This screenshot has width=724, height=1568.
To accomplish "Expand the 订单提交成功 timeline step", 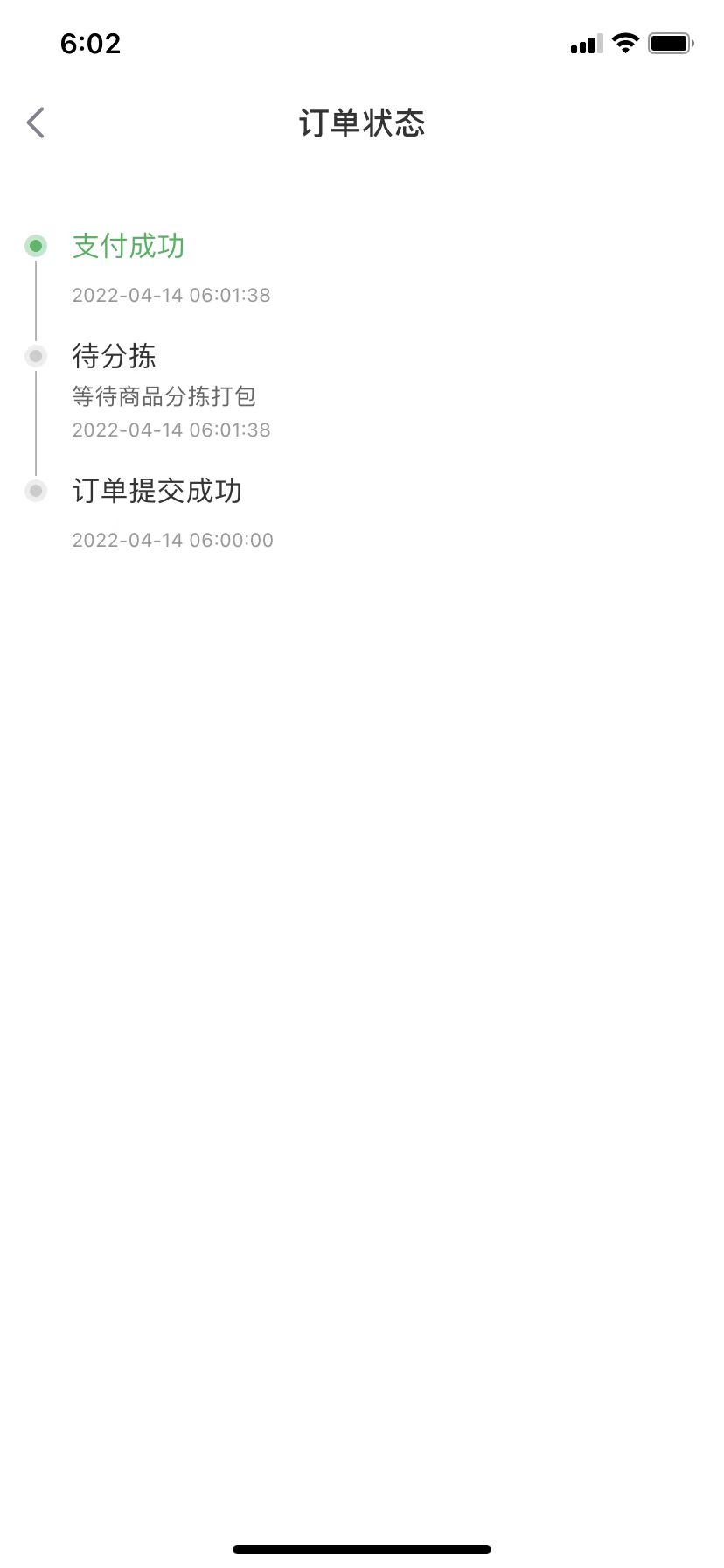I will click(x=158, y=492).
